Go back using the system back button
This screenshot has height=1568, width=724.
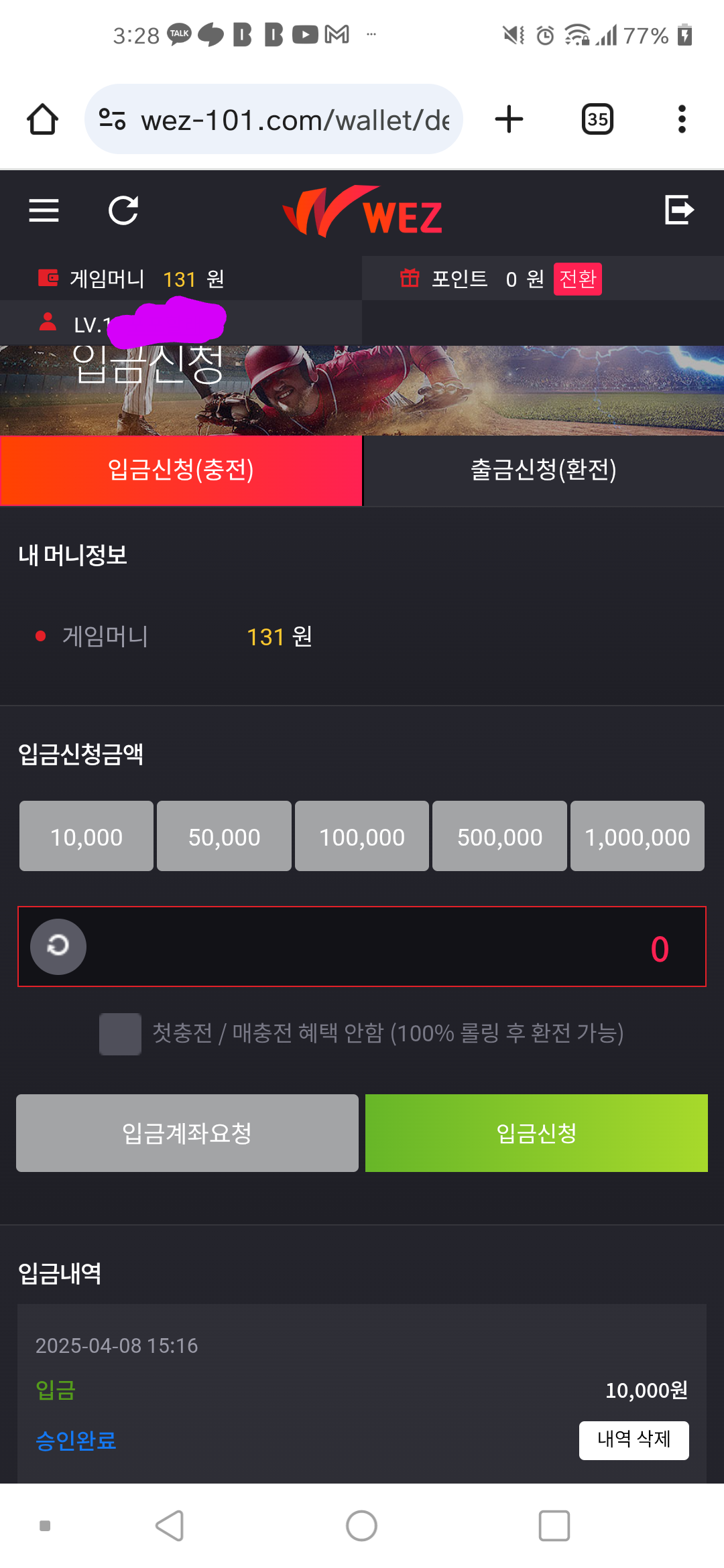click(170, 1526)
